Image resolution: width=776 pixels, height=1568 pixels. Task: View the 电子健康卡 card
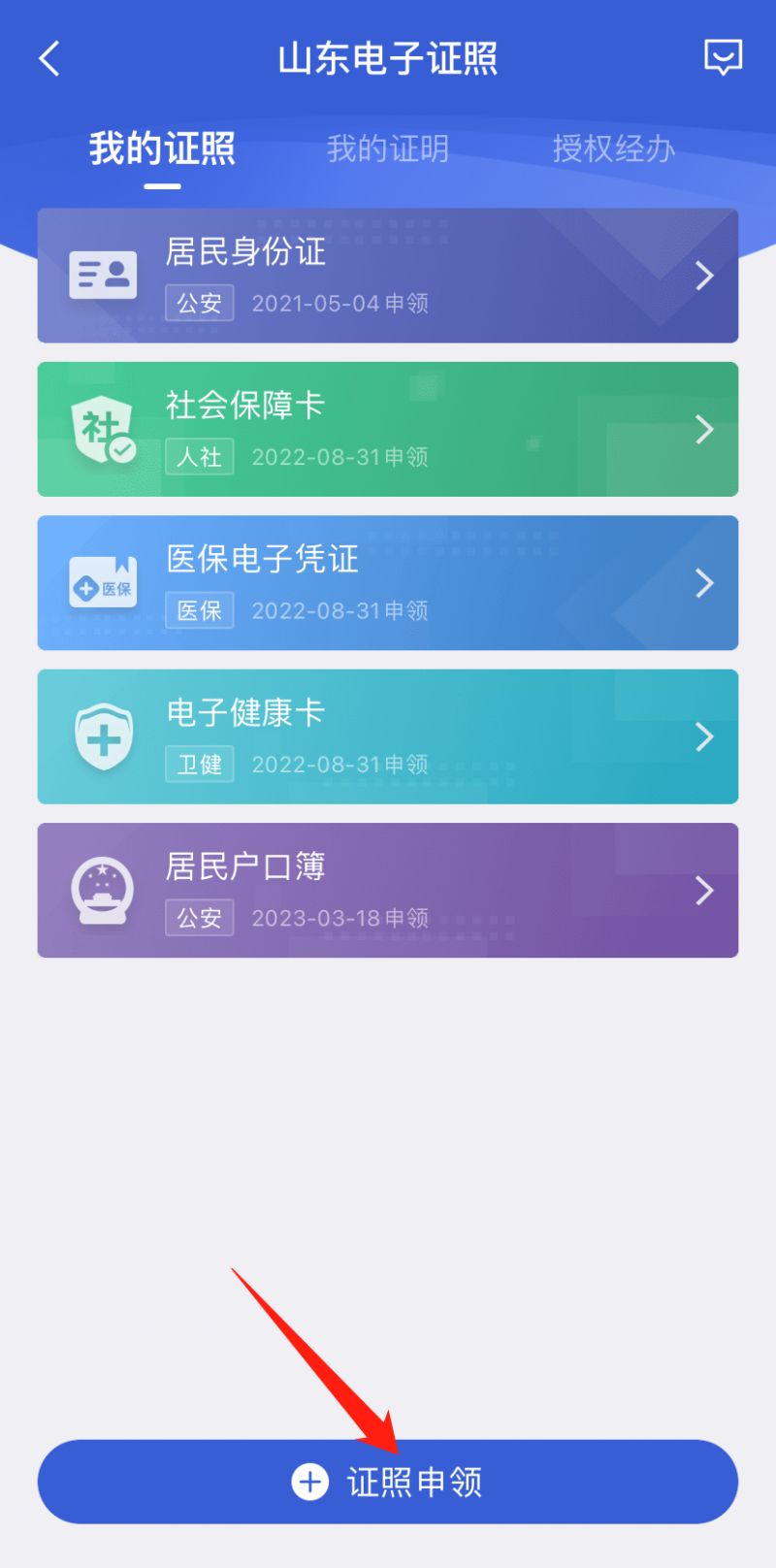coord(388,736)
